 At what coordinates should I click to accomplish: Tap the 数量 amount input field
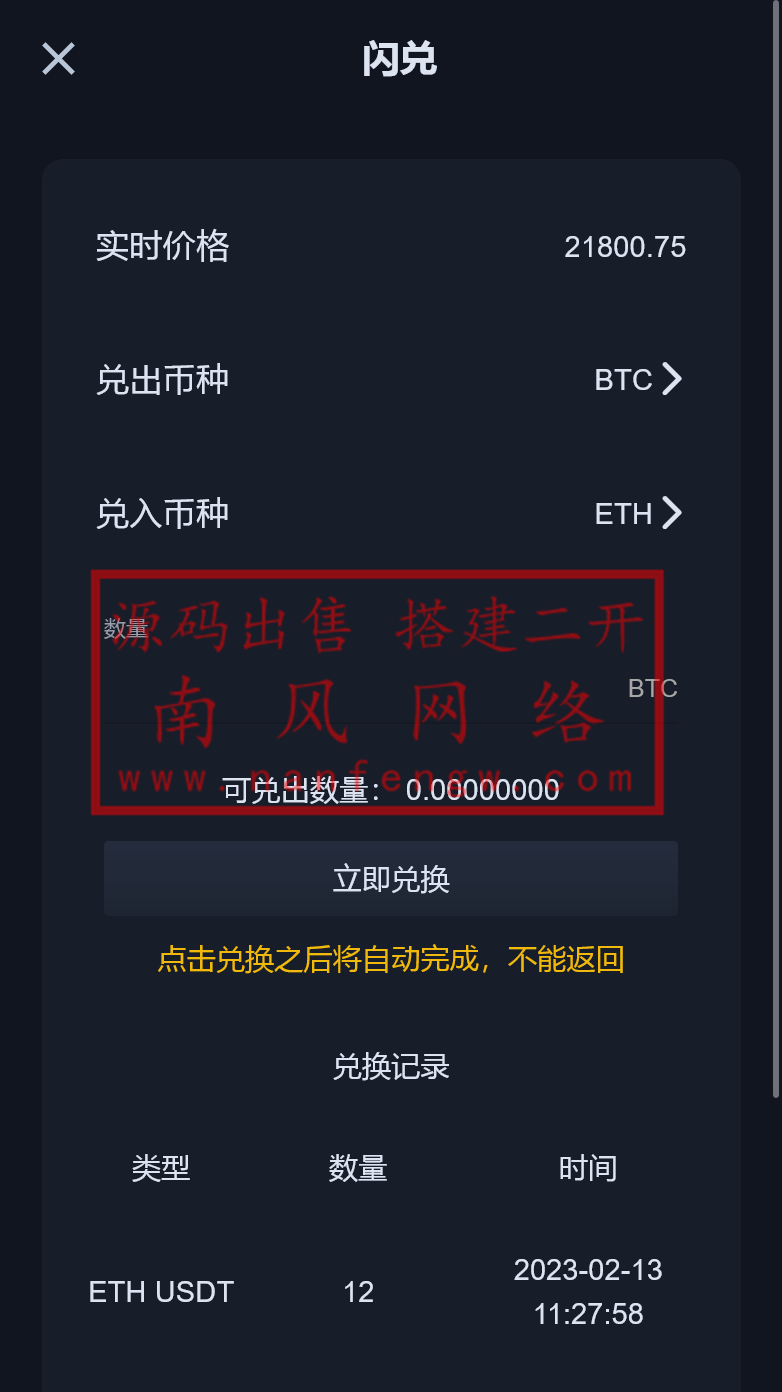coord(360,688)
